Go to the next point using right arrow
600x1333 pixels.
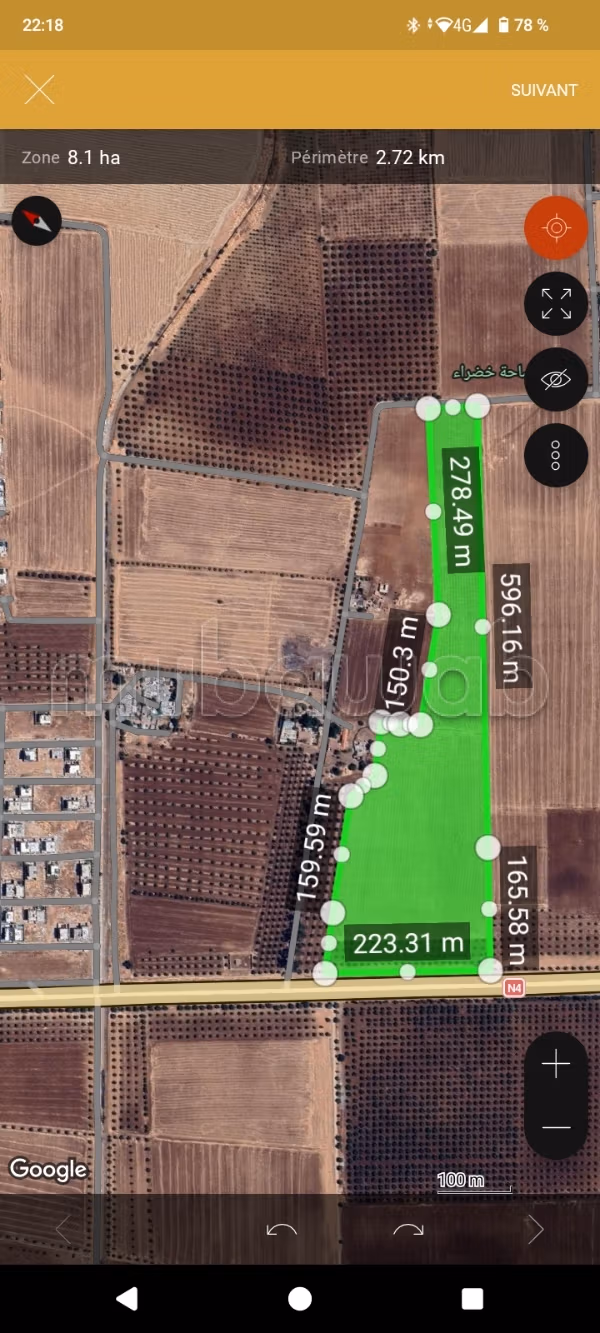[535, 1229]
